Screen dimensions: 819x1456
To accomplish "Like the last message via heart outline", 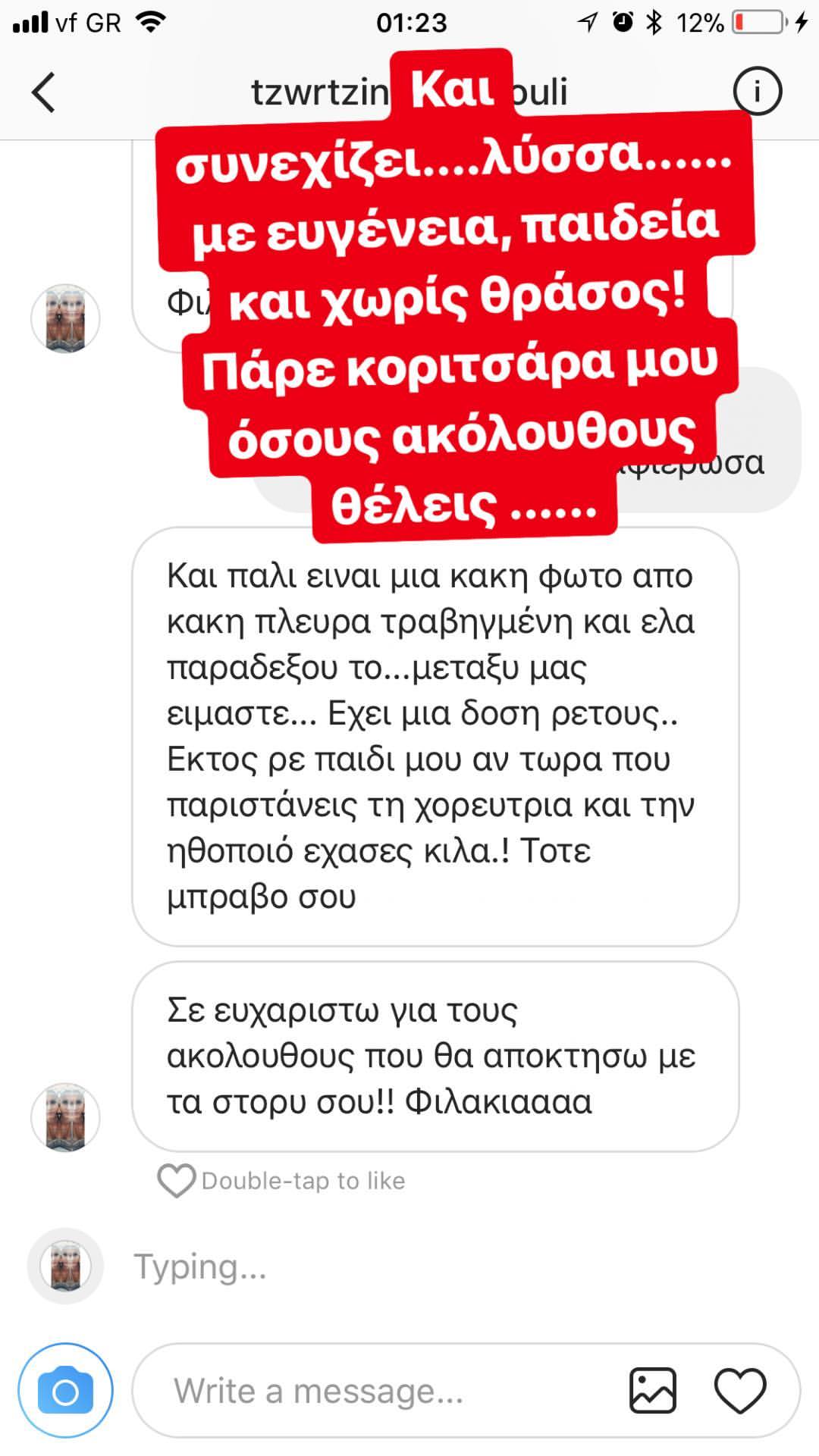I will tap(176, 1180).
